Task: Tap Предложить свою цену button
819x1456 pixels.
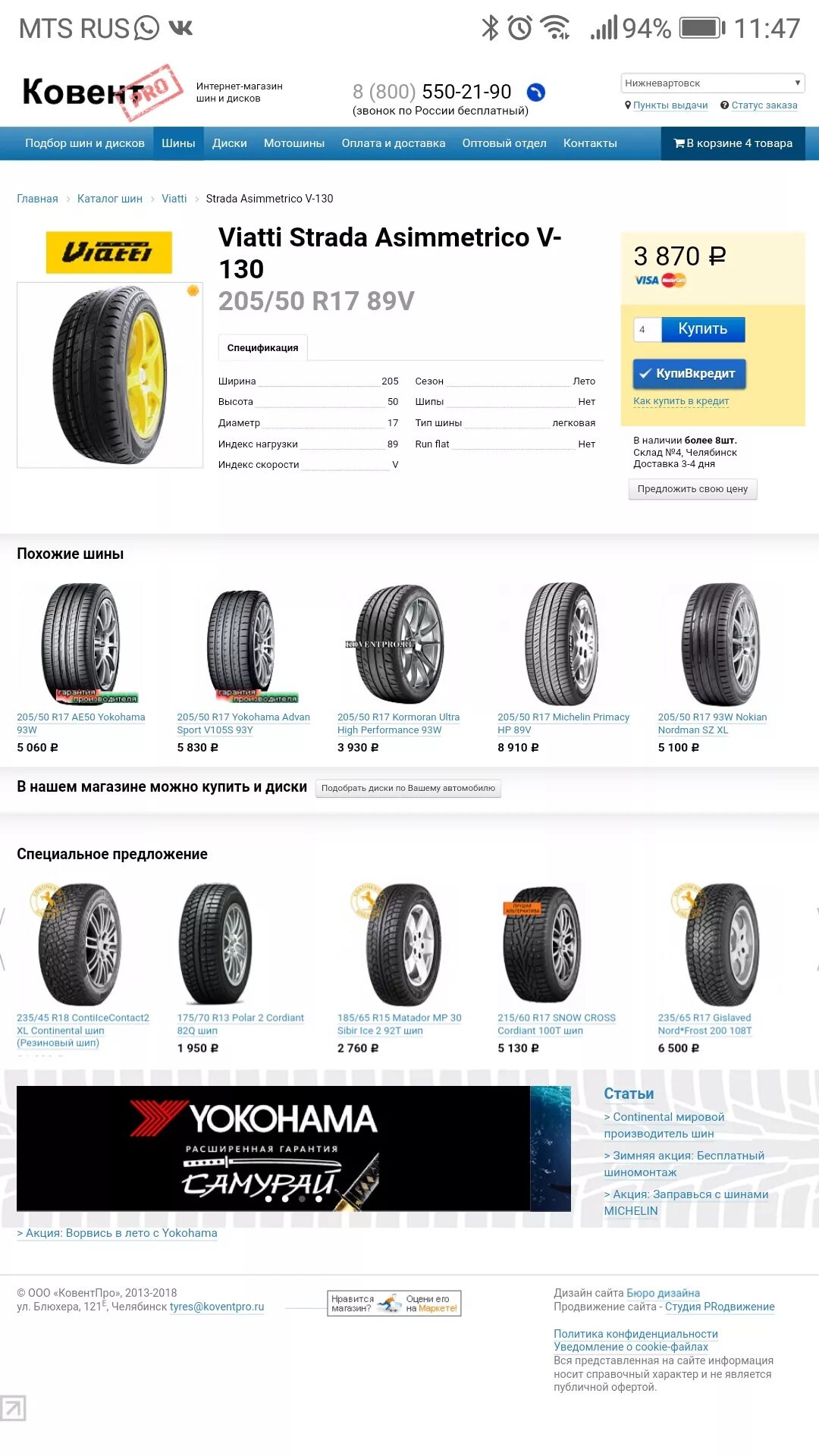Action: pos(692,489)
